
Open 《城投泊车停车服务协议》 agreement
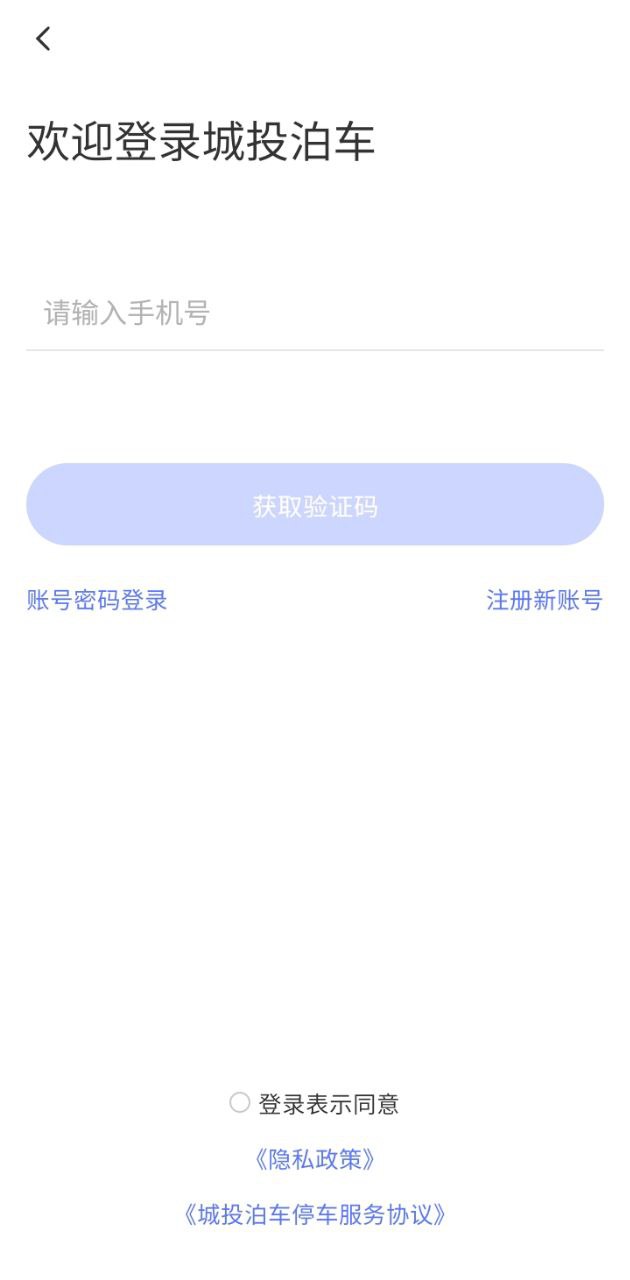(x=314, y=1215)
